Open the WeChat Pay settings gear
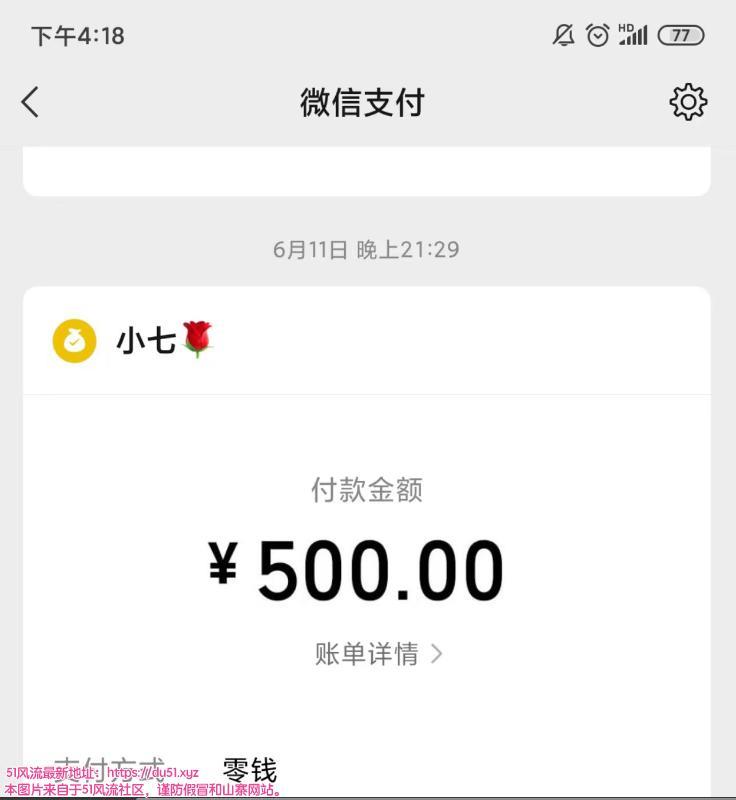 [x=688, y=102]
